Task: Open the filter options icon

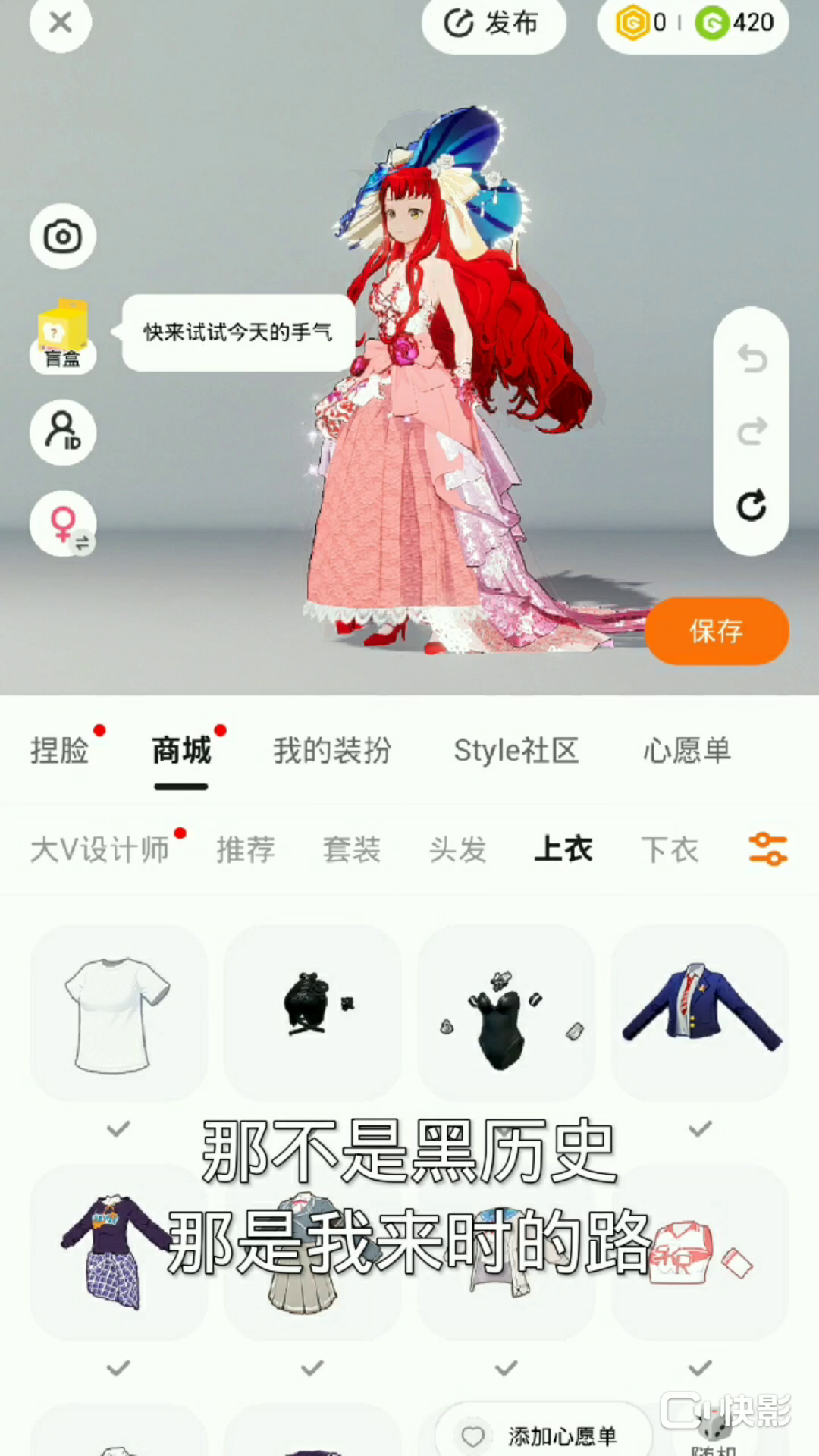Action: point(768,849)
